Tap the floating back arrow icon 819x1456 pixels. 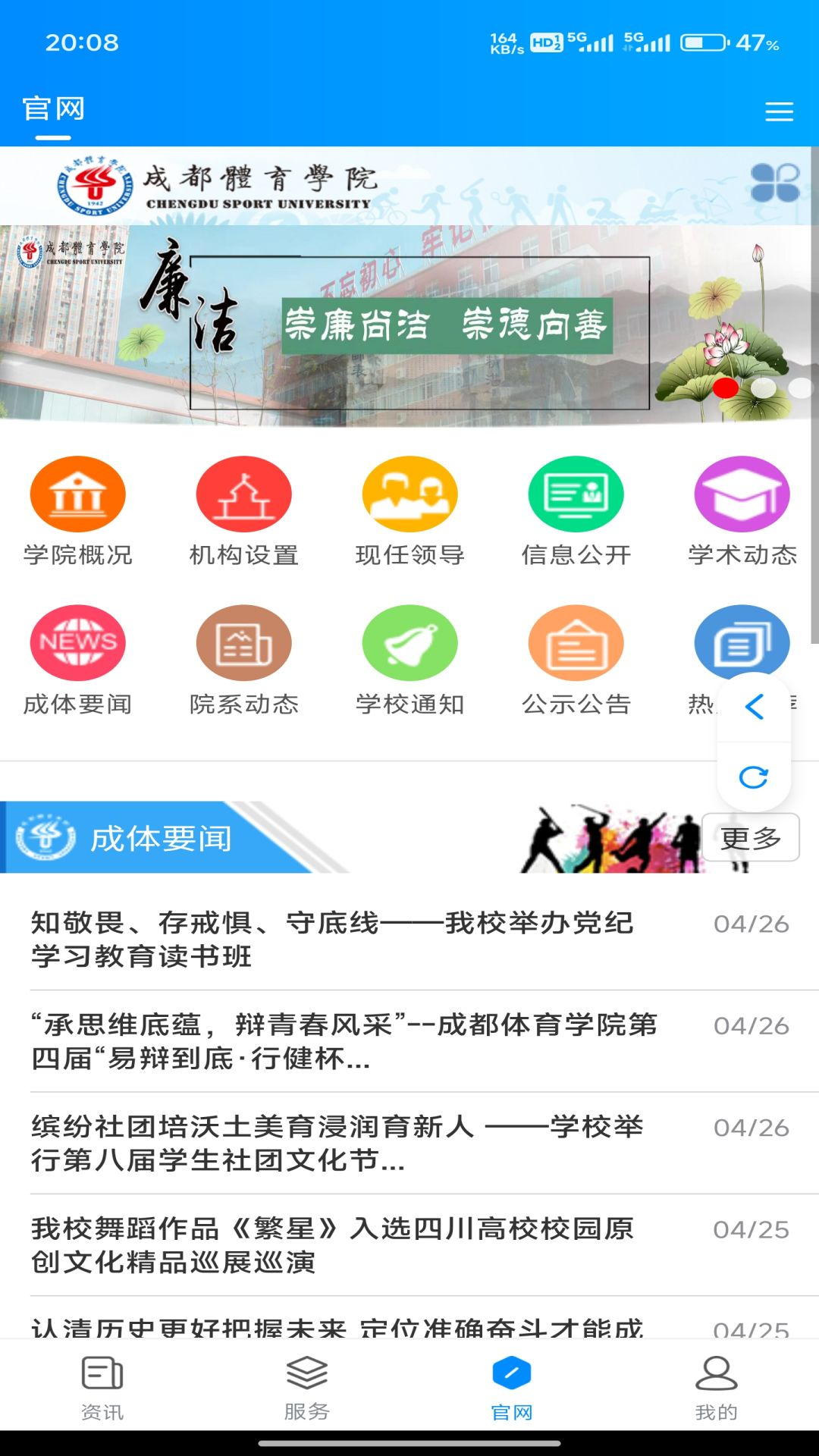[753, 706]
